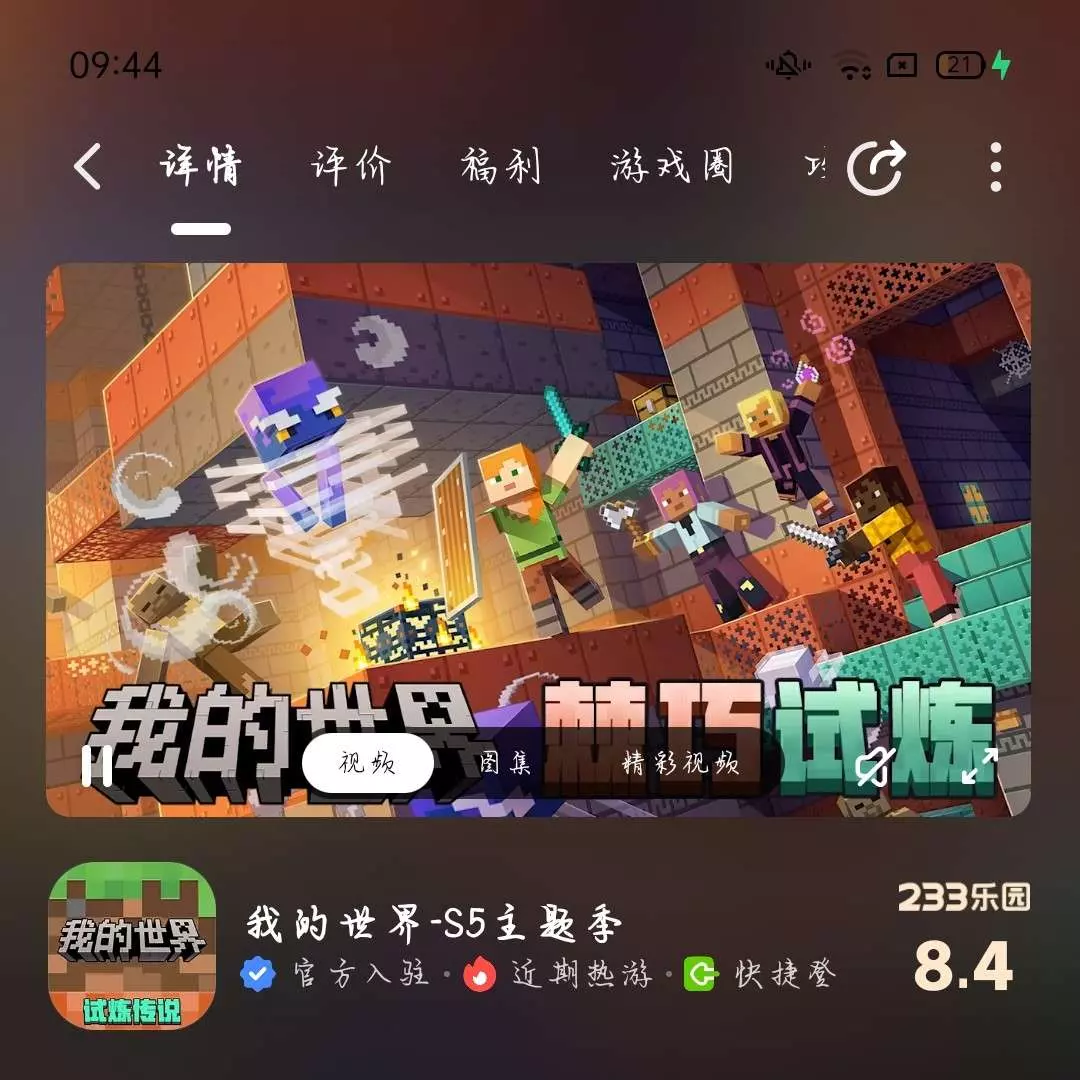The image size is (1080, 1080).
Task: Select the 详情 tab
Action: tap(201, 166)
